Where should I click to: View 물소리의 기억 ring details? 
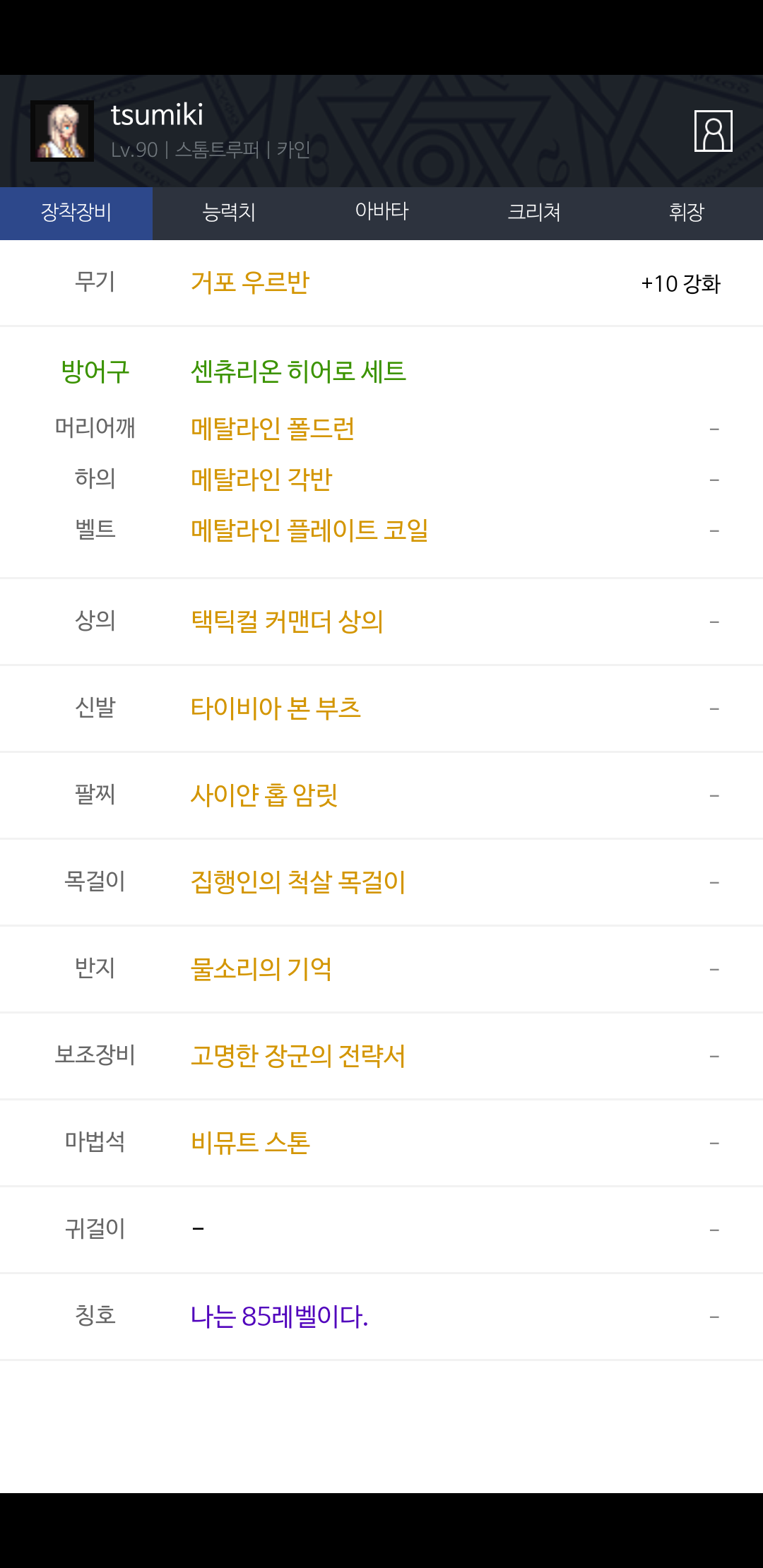click(x=261, y=969)
